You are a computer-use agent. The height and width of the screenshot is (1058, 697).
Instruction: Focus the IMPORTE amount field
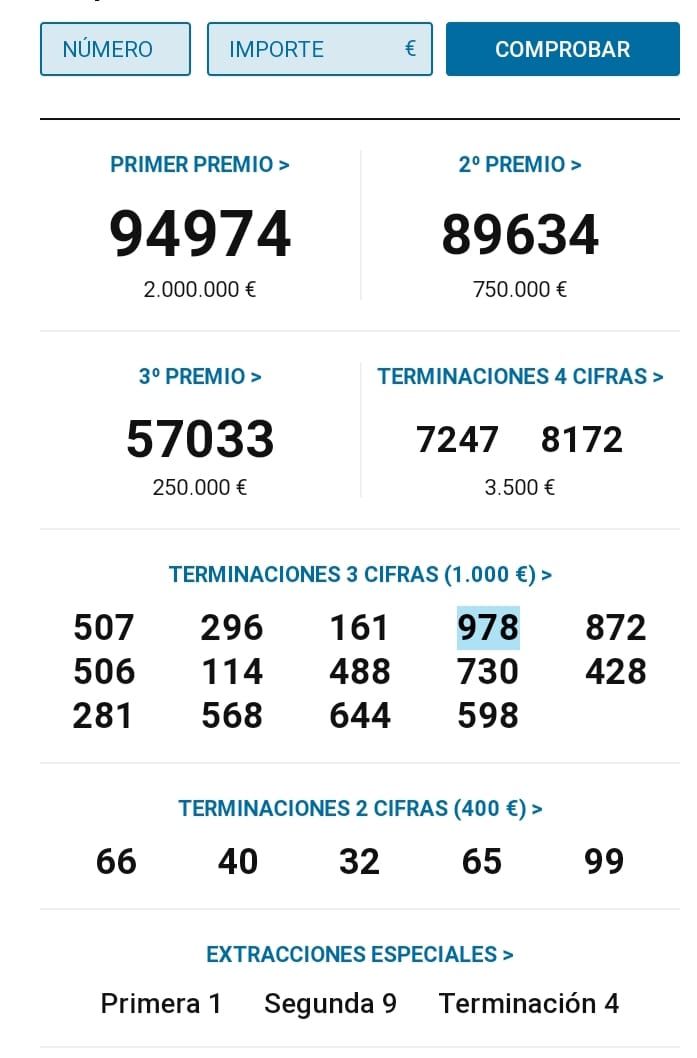coord(319,49)
